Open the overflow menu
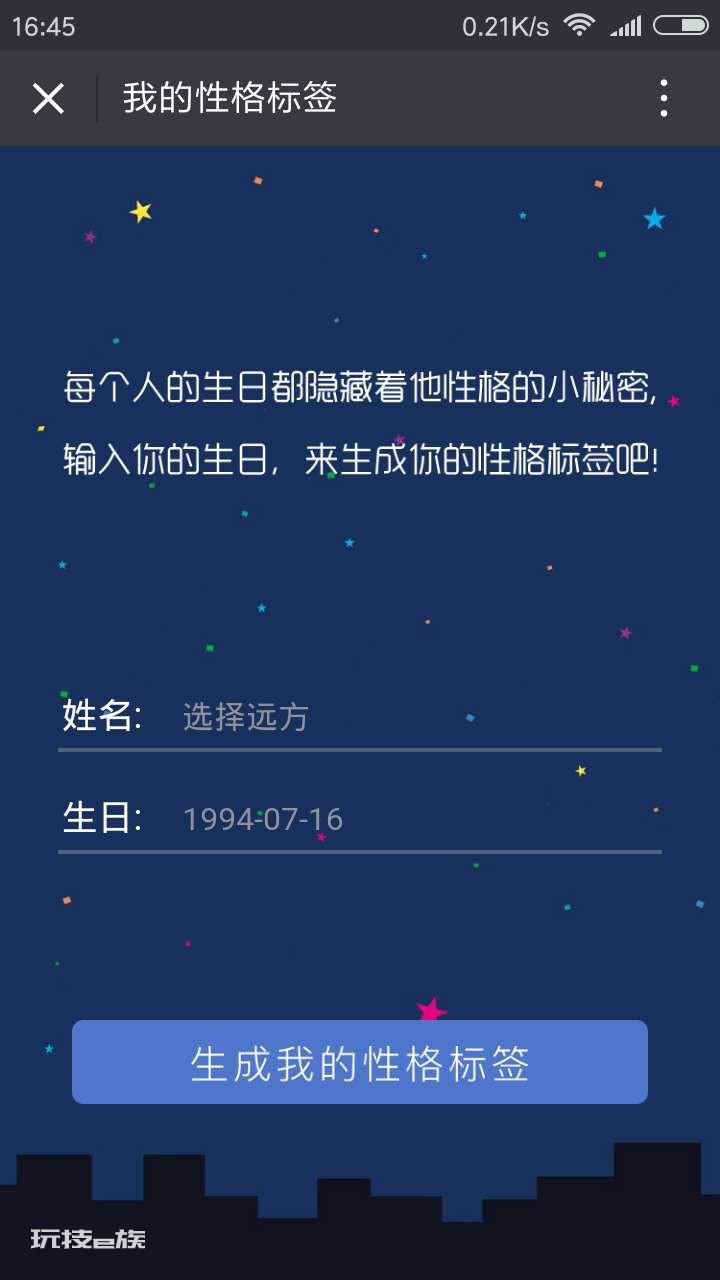 [664, 99]
